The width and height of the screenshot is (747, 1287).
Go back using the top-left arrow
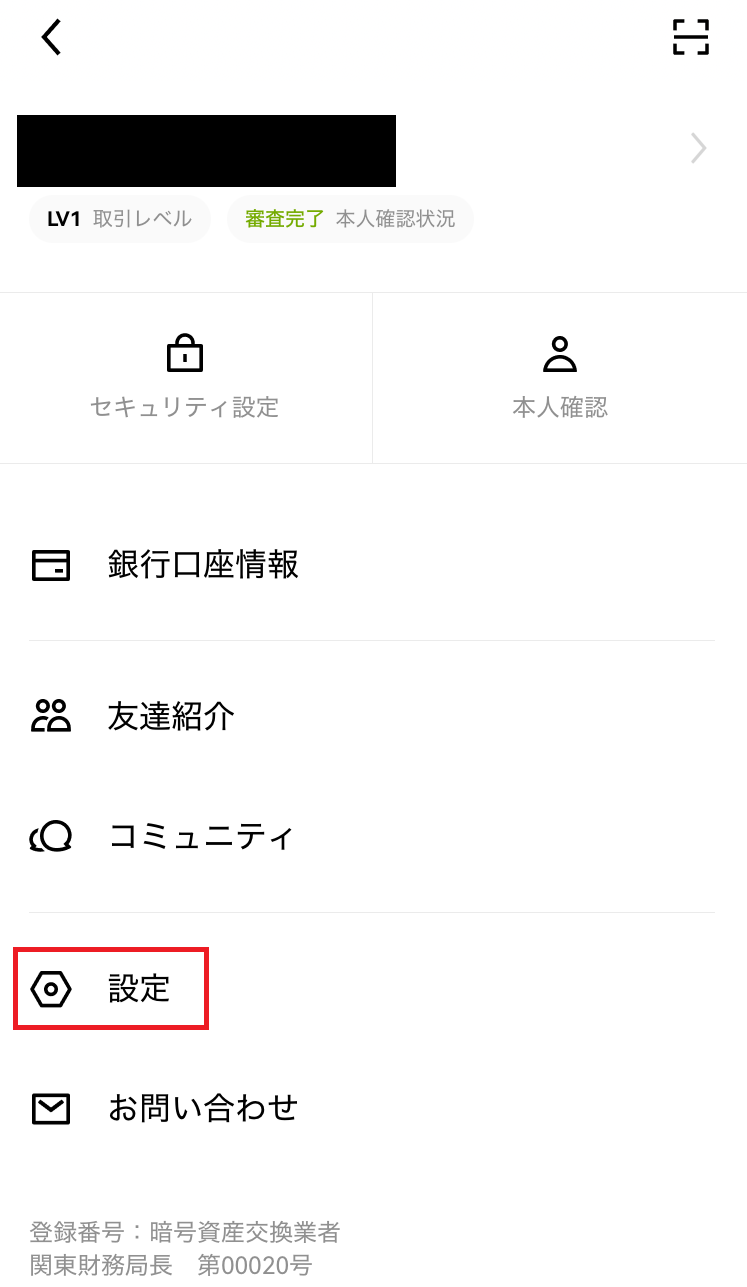52,38
